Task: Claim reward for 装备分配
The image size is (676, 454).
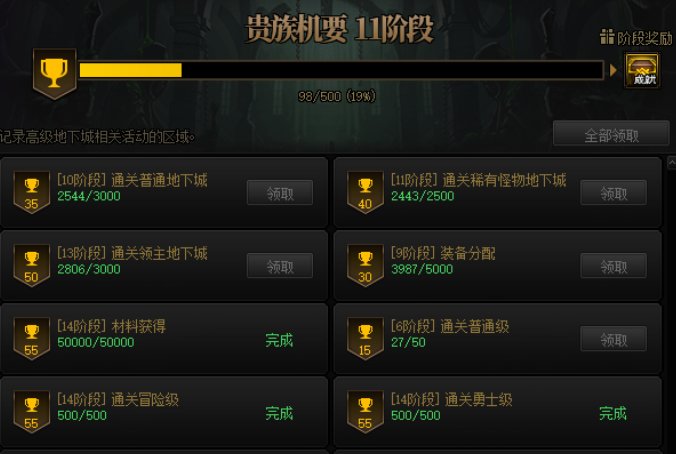Action: pyautogui.click(x=613, y=266)
